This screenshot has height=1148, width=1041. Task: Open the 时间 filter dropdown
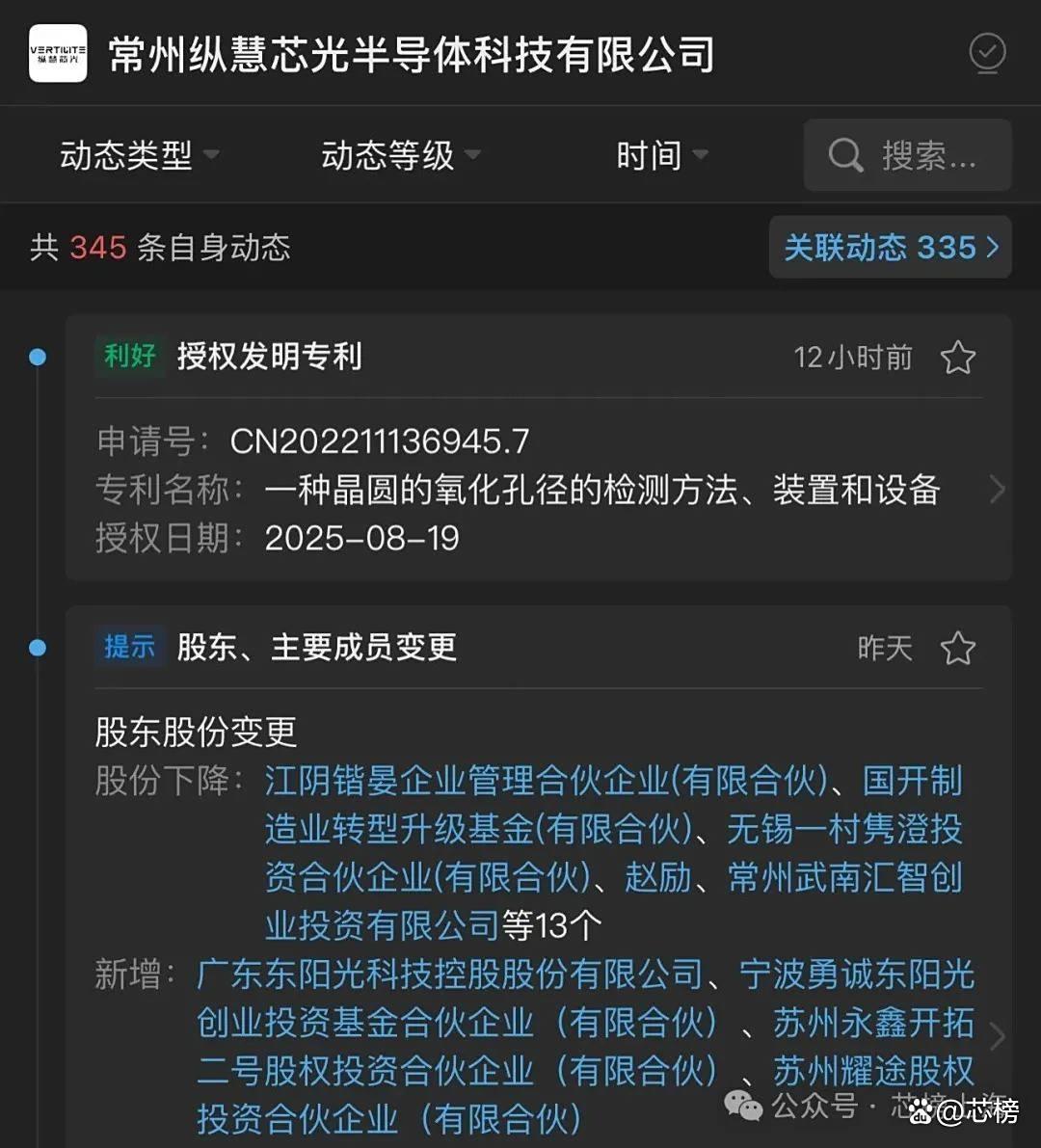pyautogui.click(x=661, y=155)
